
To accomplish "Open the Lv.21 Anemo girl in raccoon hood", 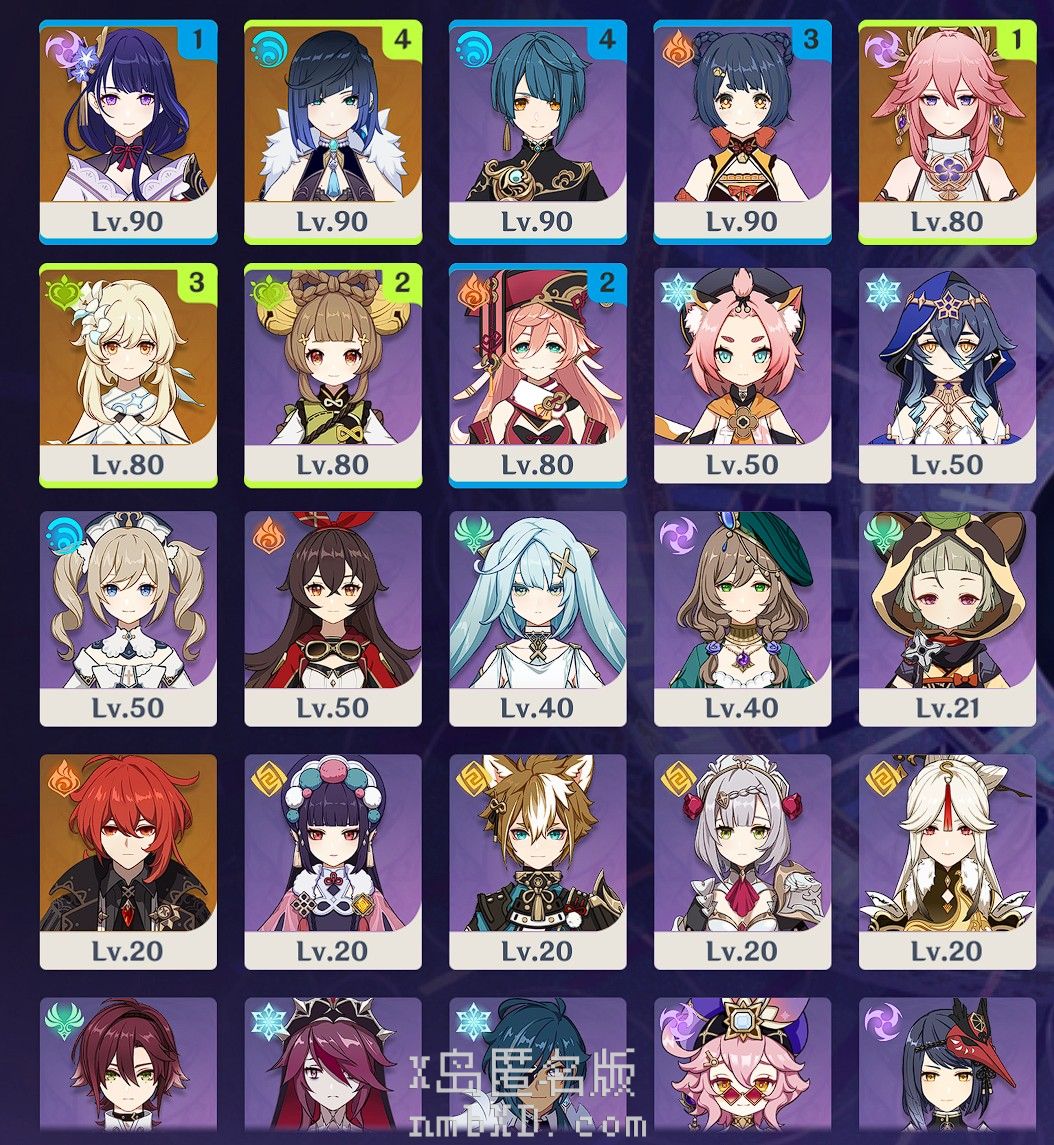I will click(947, 619).
